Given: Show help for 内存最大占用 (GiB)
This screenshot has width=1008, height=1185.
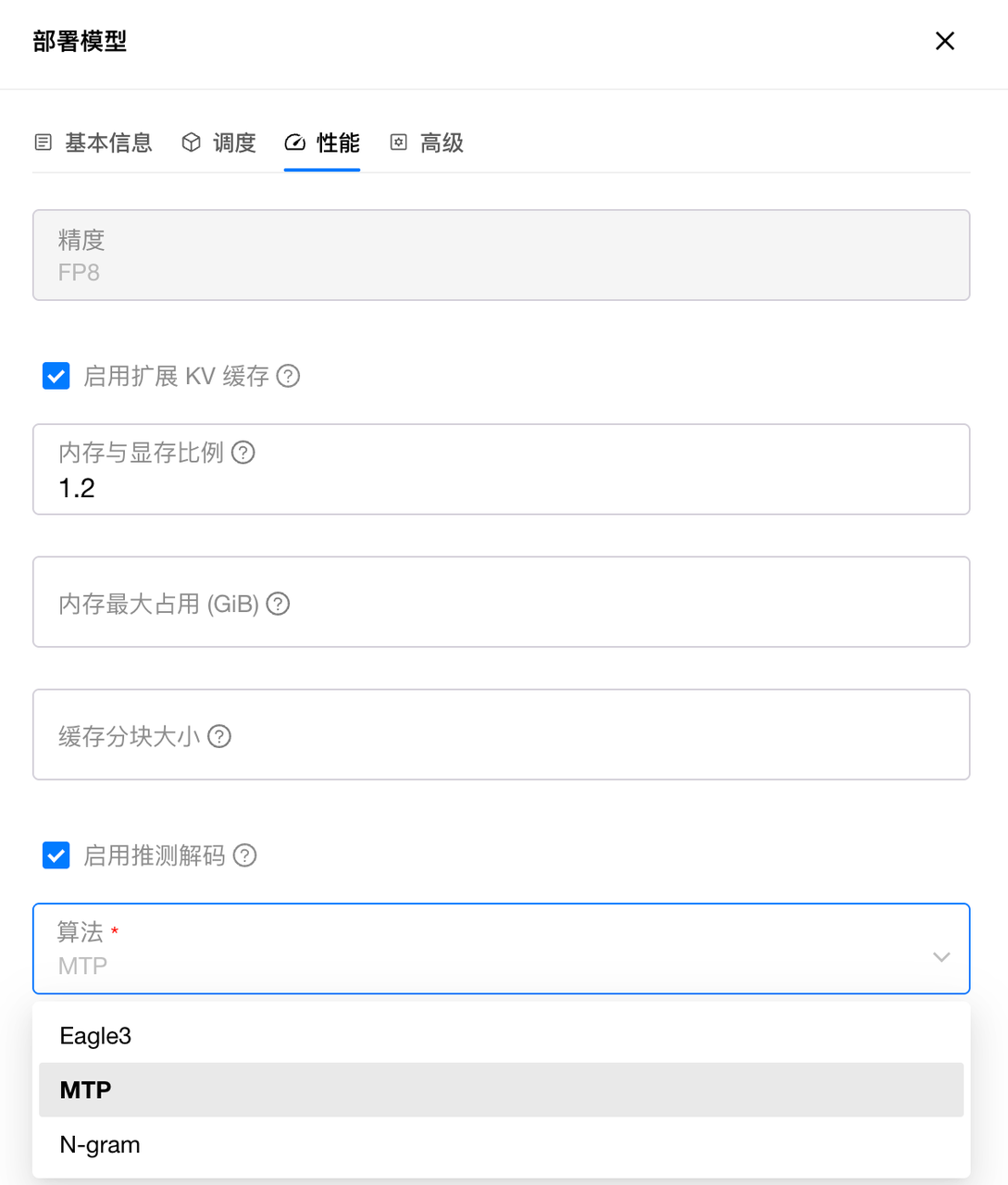Looking at the screenshot, I should (278, 604).
